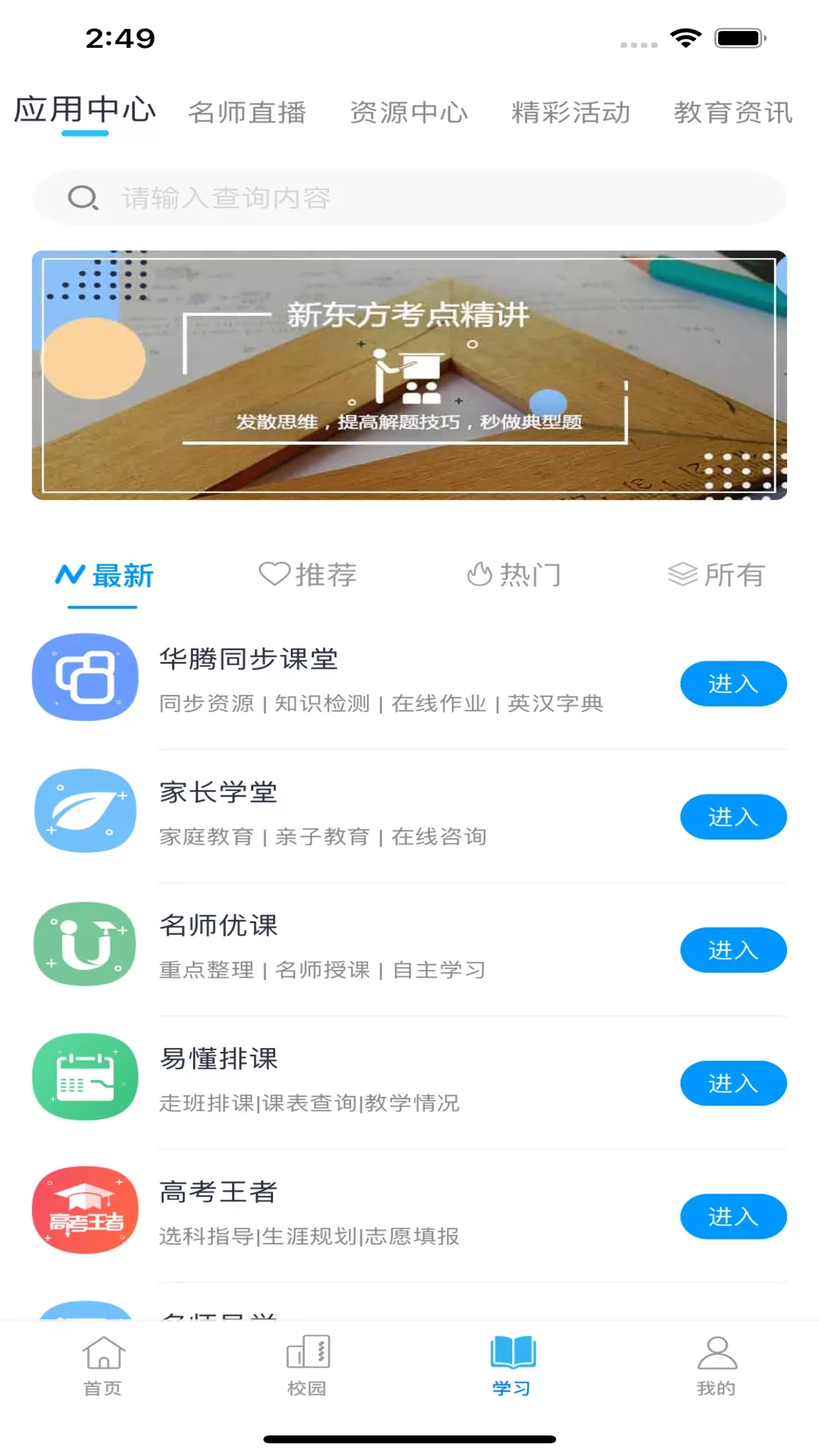Switch to the 名师直播 top tab
The height and width of the screenshot is (1456, 819).
(x=246, y=112)
